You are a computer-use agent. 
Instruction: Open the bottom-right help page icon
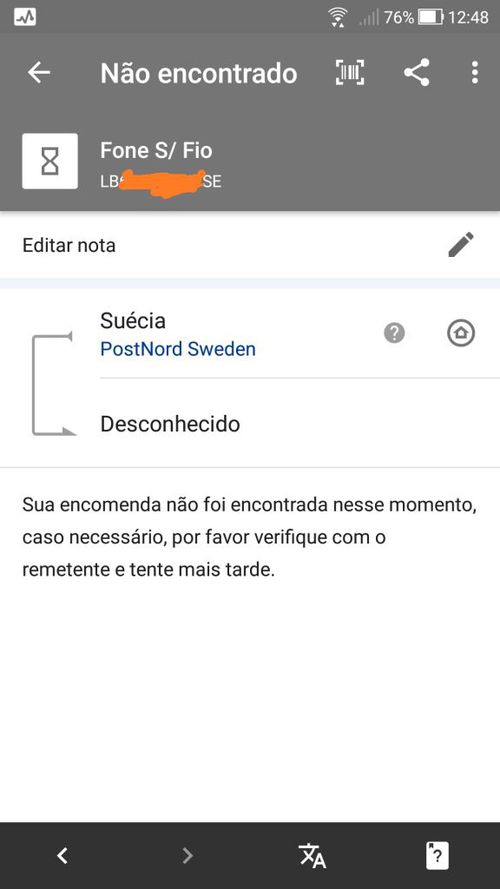coord(437,855)
